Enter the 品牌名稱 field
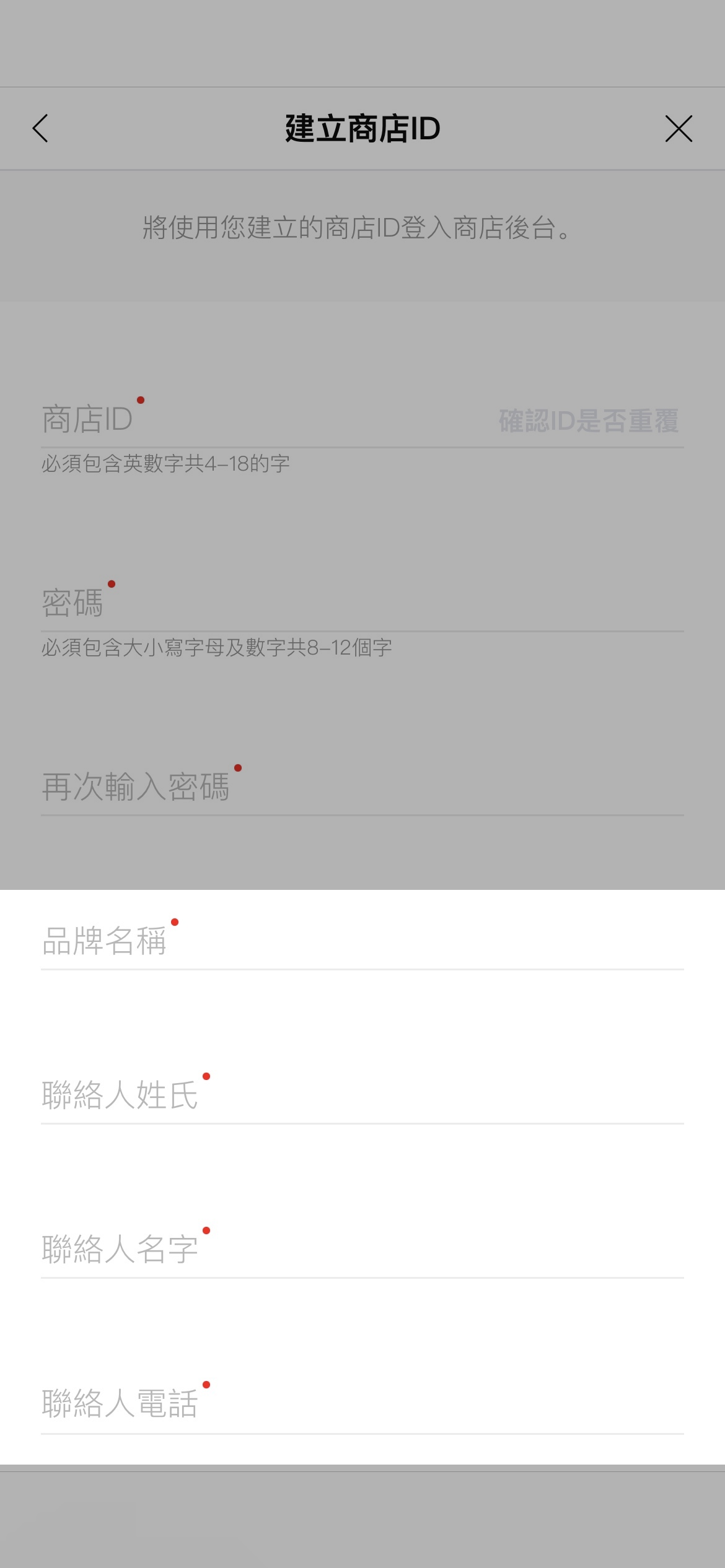Viewport: 725px width, 1568px height. (x=362, y=941)
